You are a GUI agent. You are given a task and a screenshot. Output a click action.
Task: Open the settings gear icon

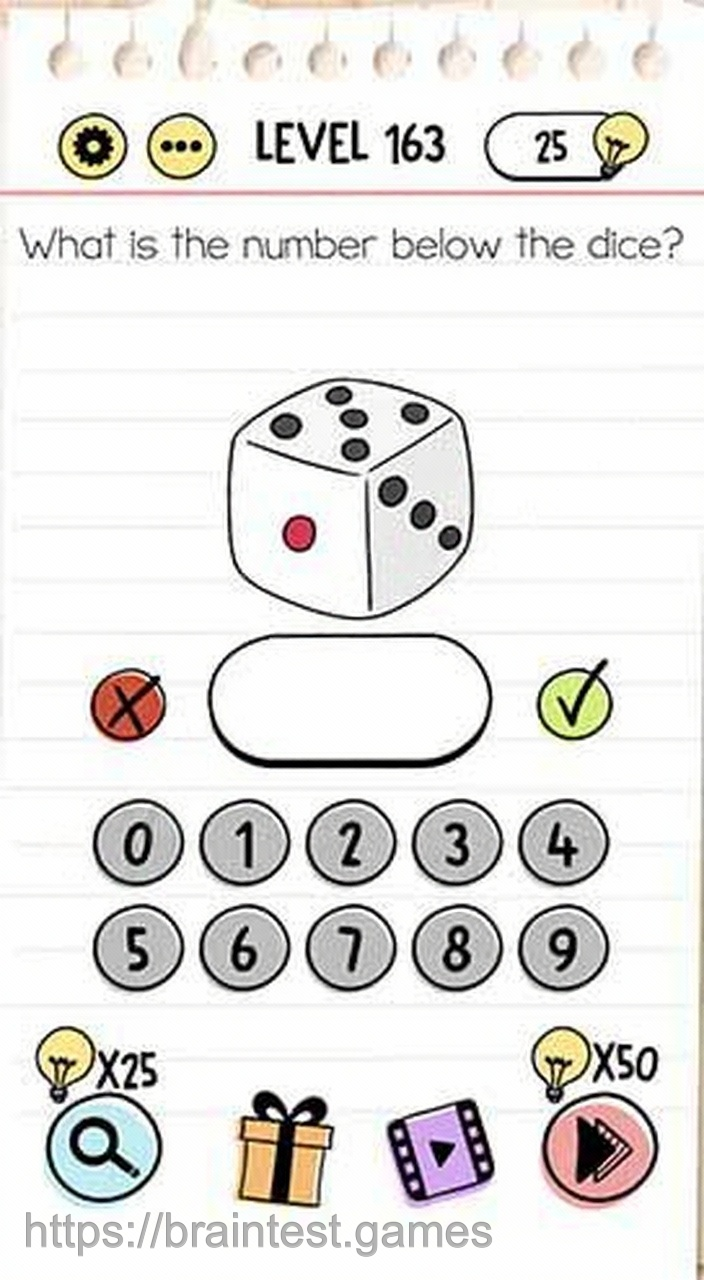pos(93,148)
